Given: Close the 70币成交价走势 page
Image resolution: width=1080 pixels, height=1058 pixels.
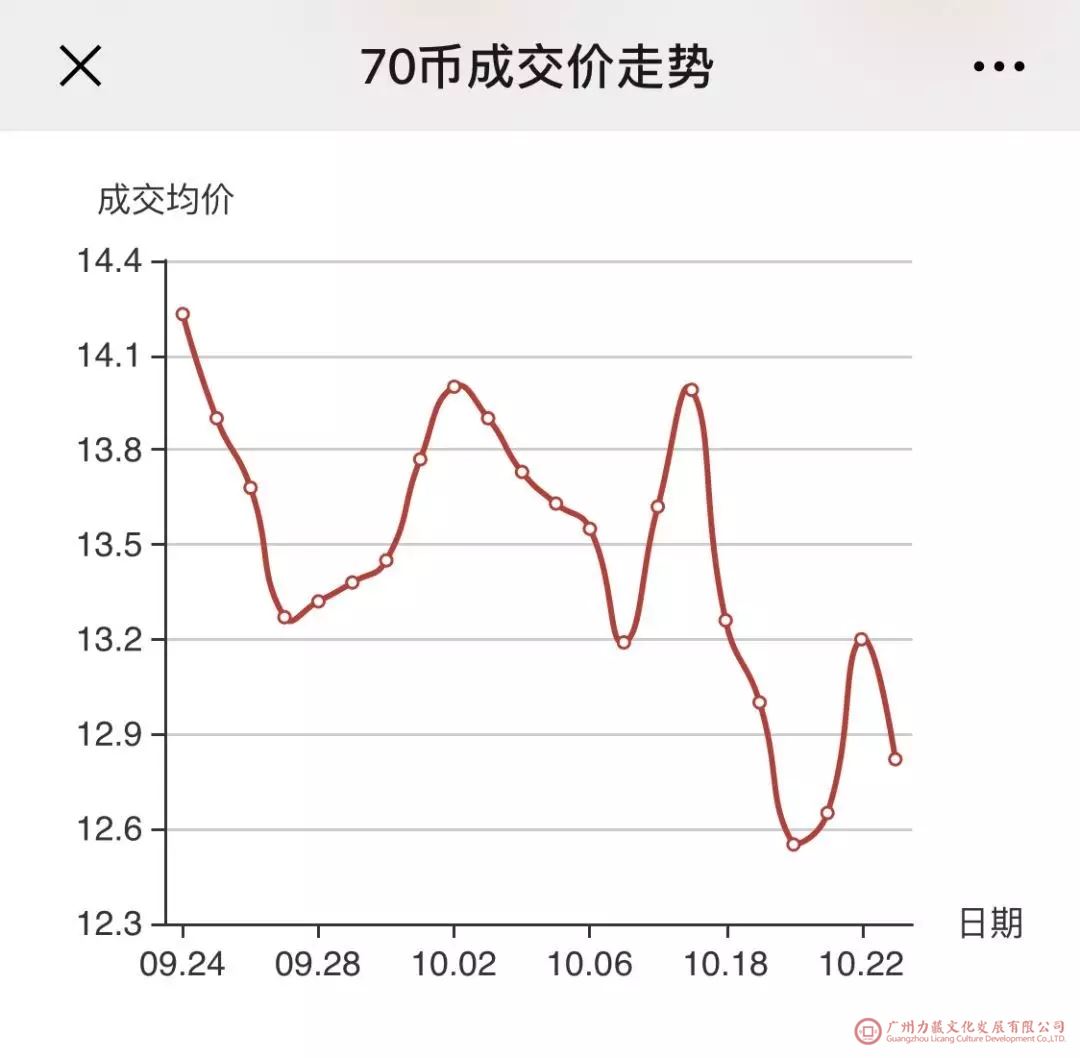Looking at the screenshot, I should (81, 67).
